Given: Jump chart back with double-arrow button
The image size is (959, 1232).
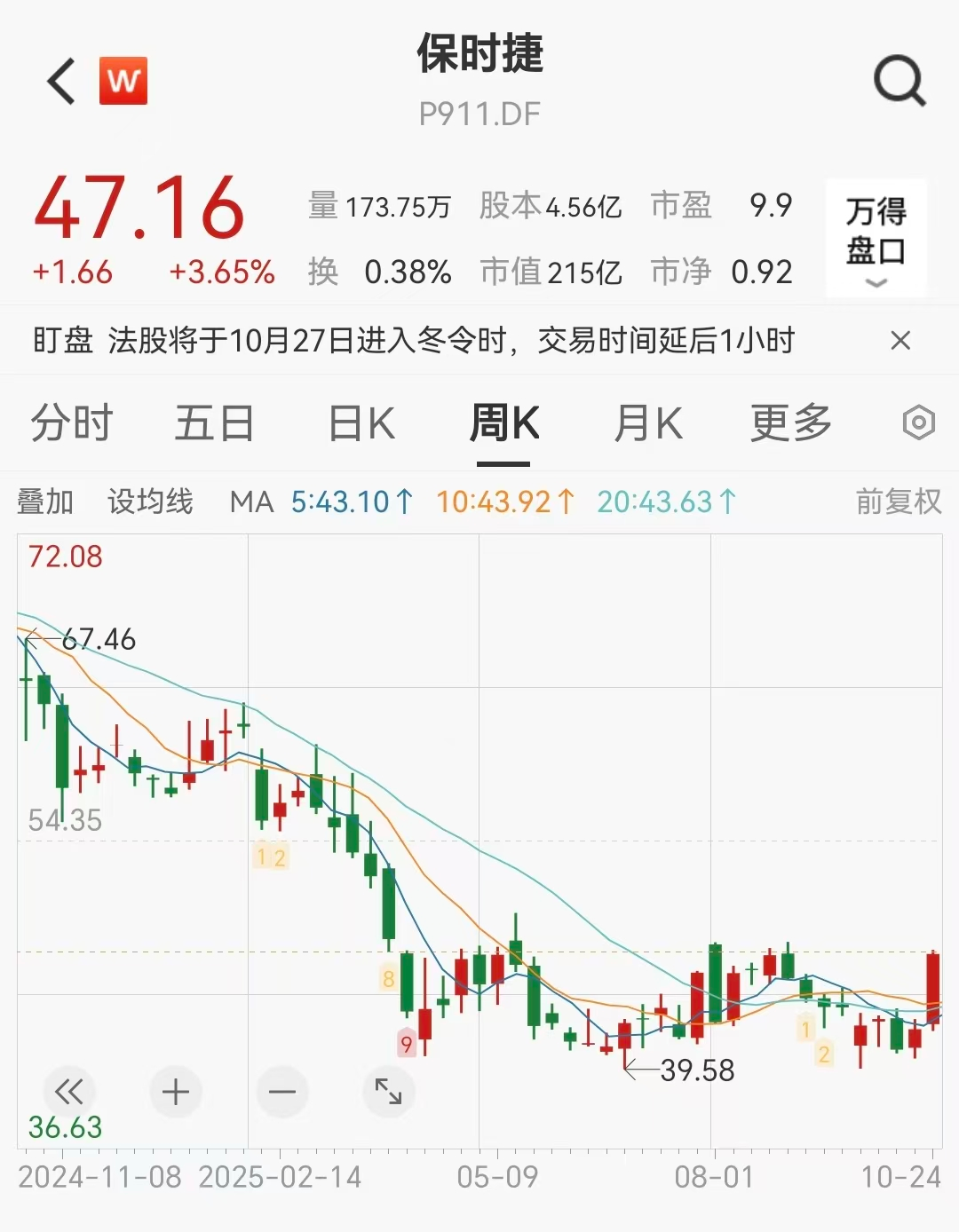Looking at the screenshot, I should (69, 1092).
